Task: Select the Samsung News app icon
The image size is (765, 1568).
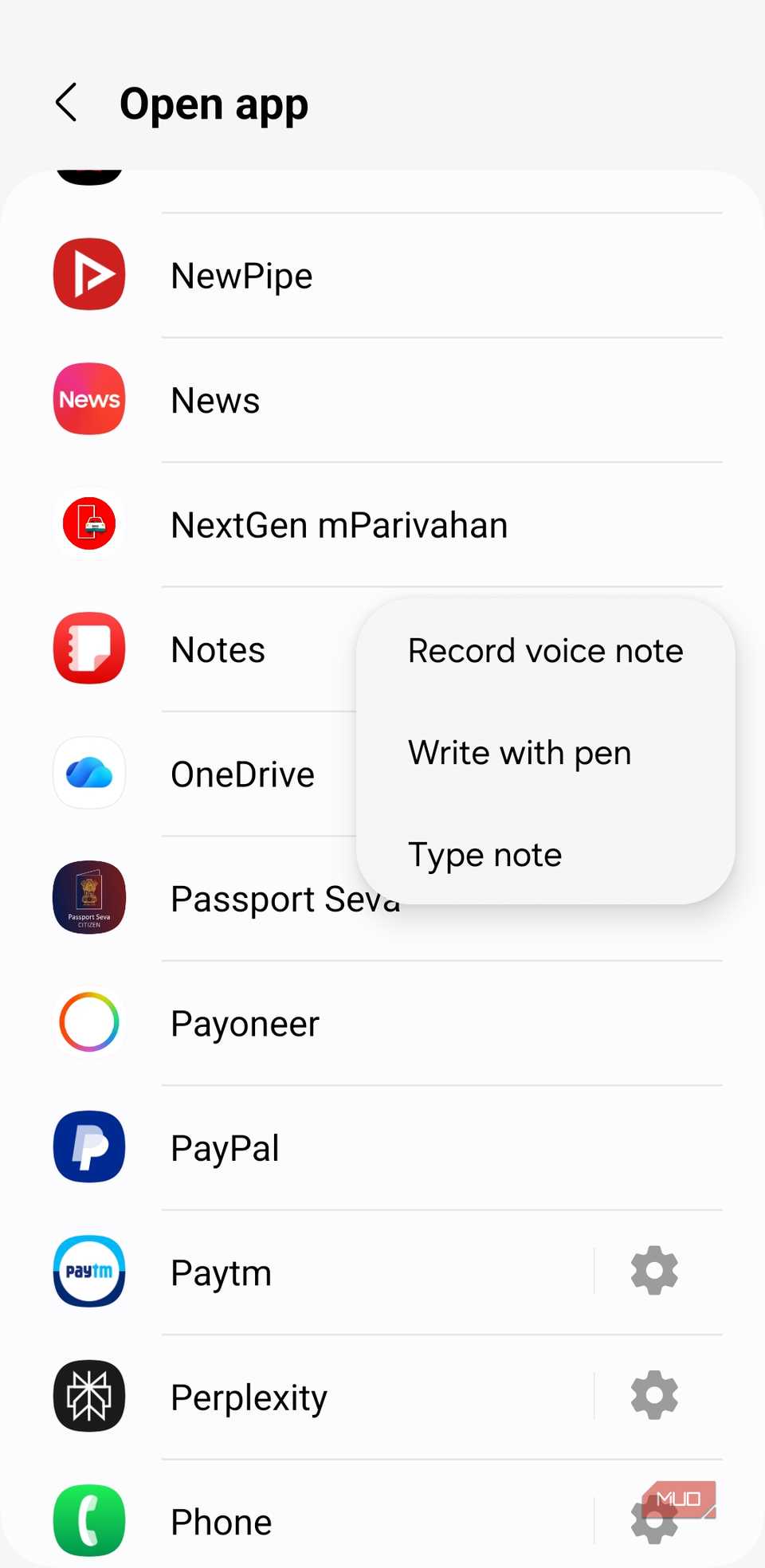Action: (x=88, y=399)
